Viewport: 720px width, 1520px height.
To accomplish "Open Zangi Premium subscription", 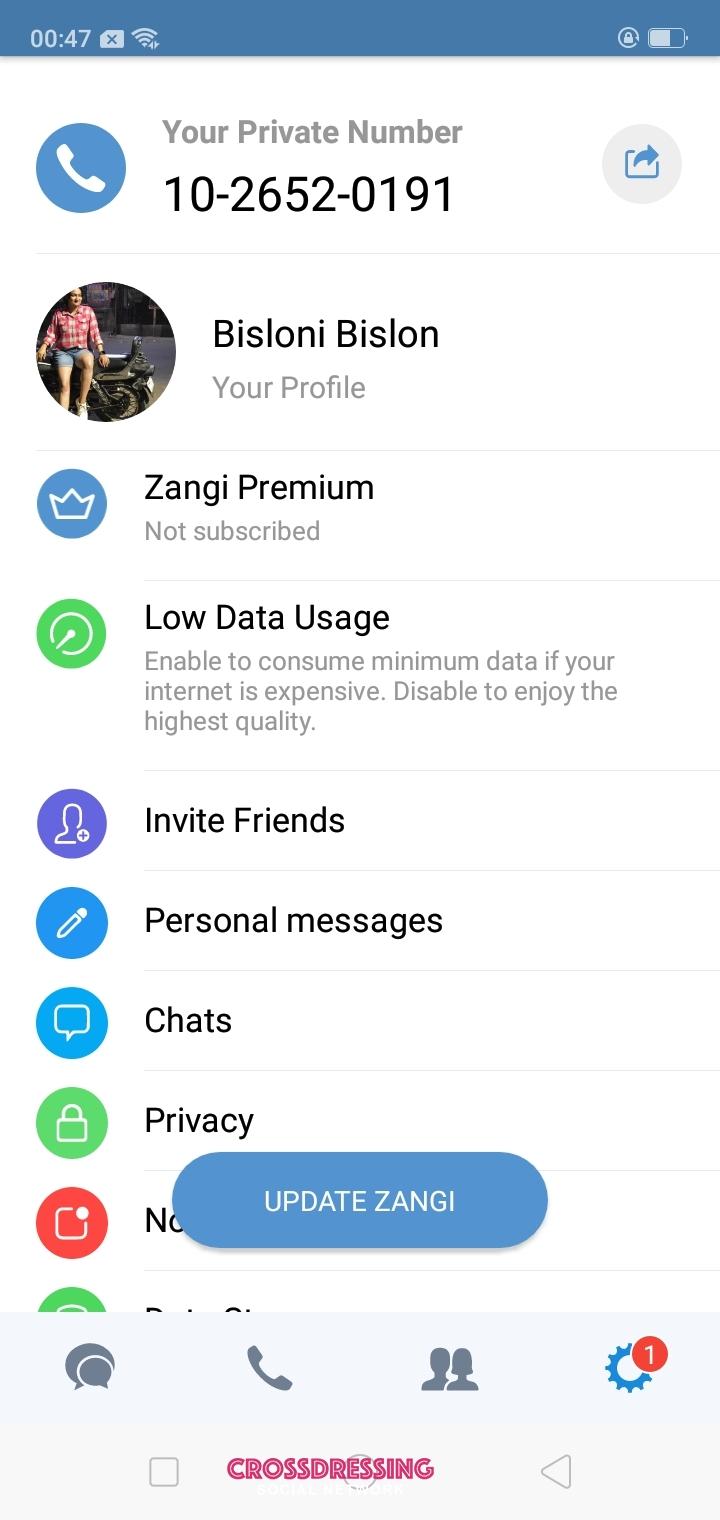I will click(x=259, y=507).
